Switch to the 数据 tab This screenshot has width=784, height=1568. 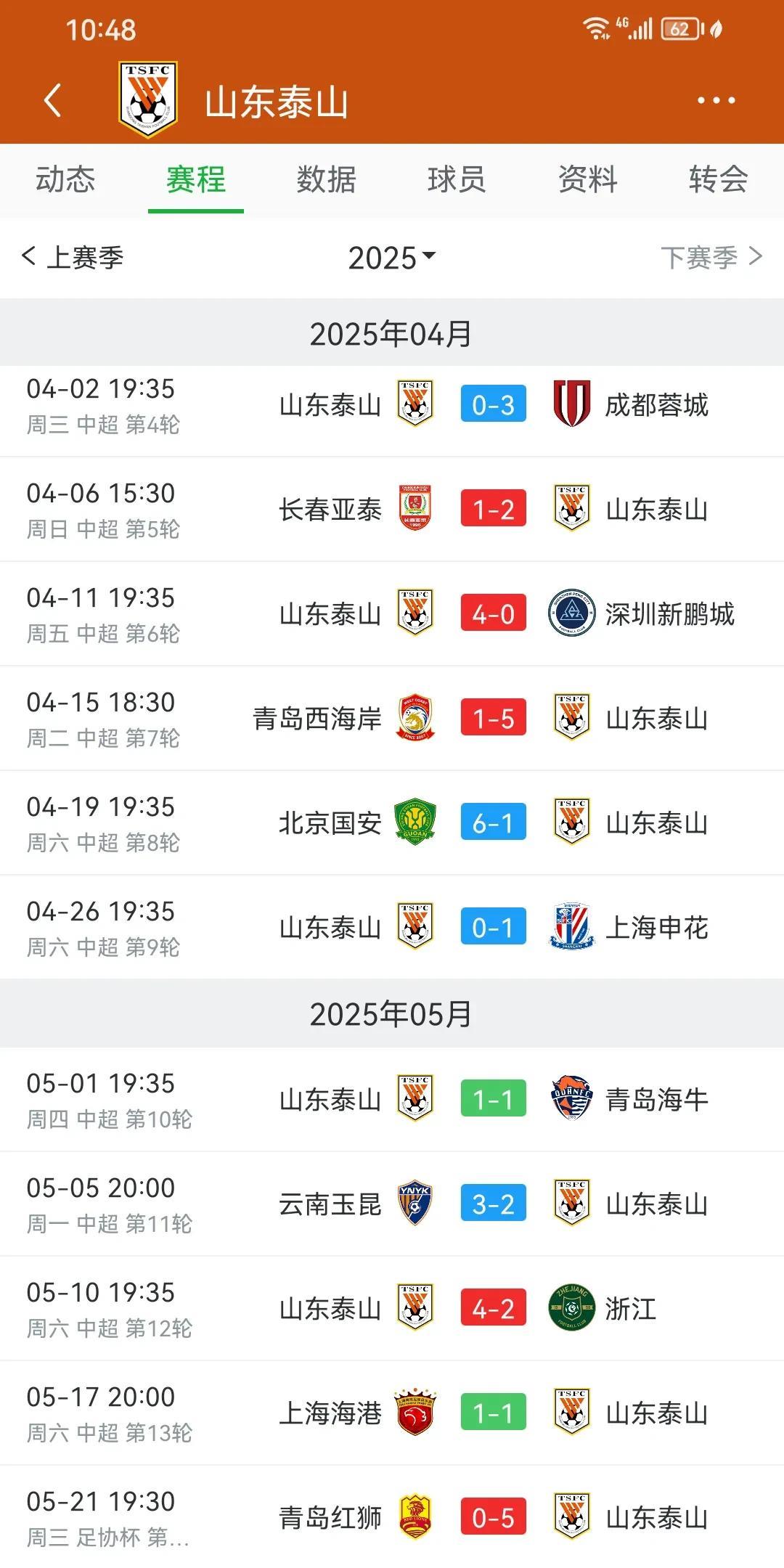327,179
